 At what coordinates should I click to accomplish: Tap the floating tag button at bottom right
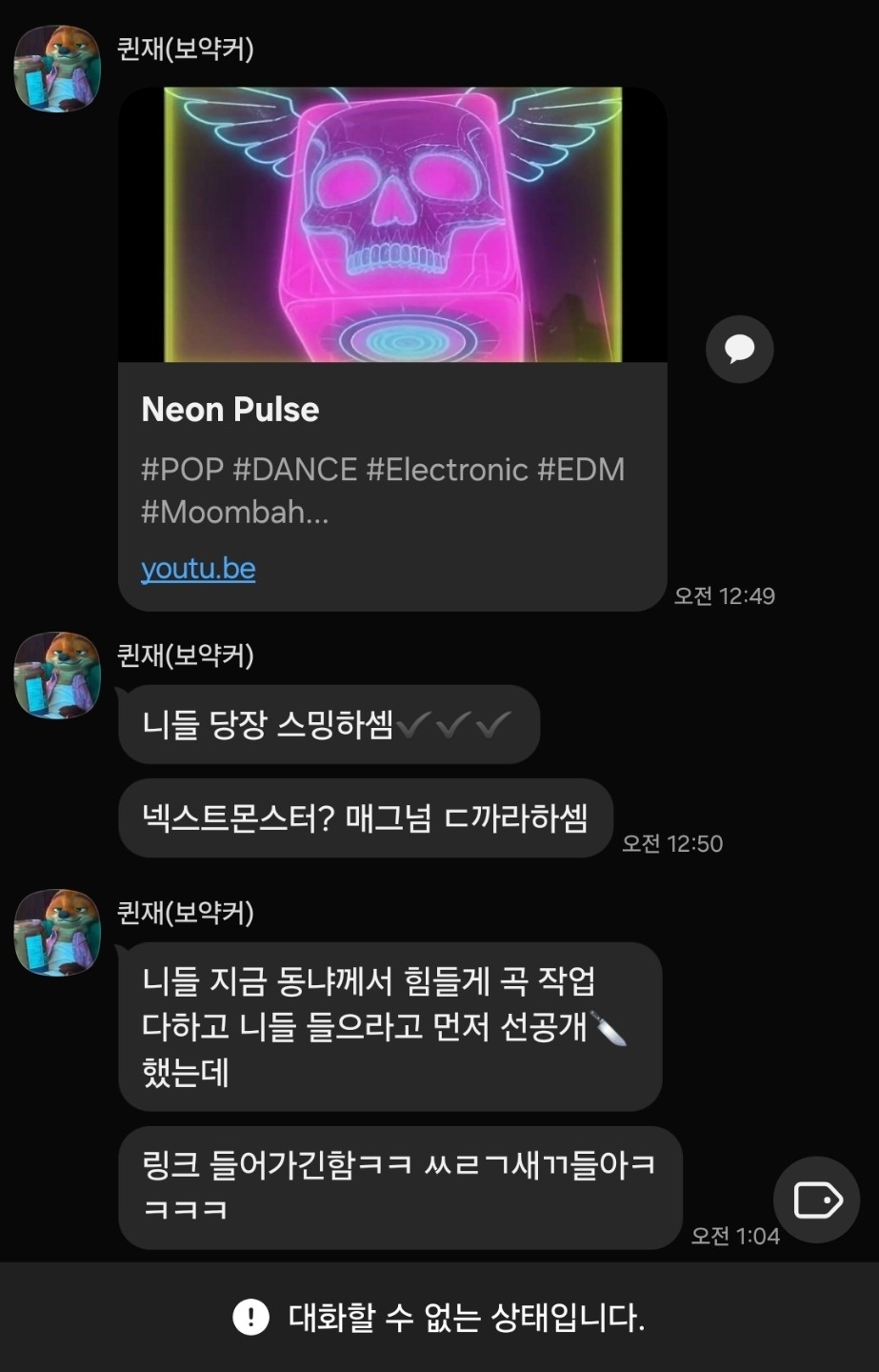(817, 1200)
